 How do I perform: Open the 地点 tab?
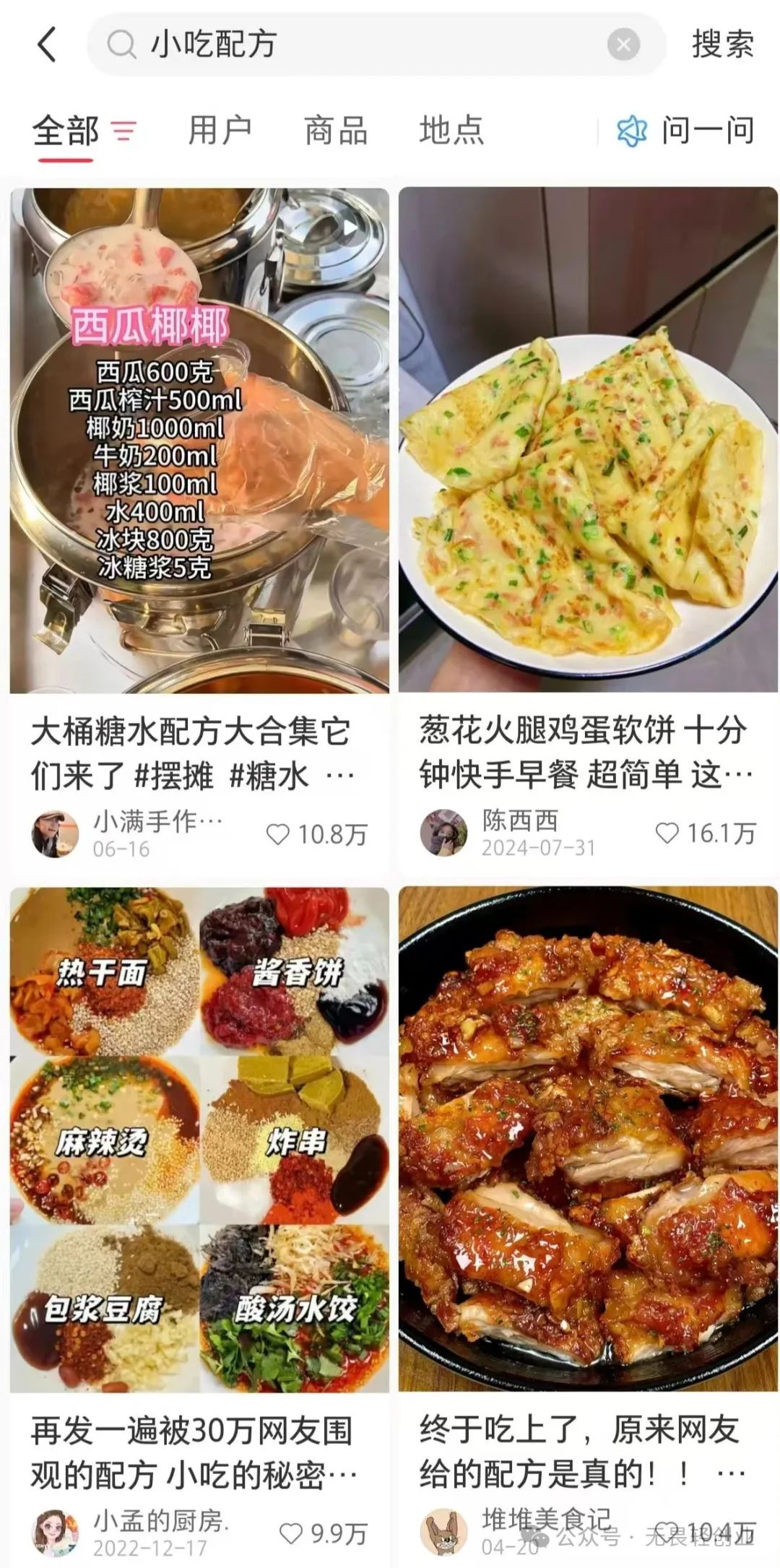(451, 130)
